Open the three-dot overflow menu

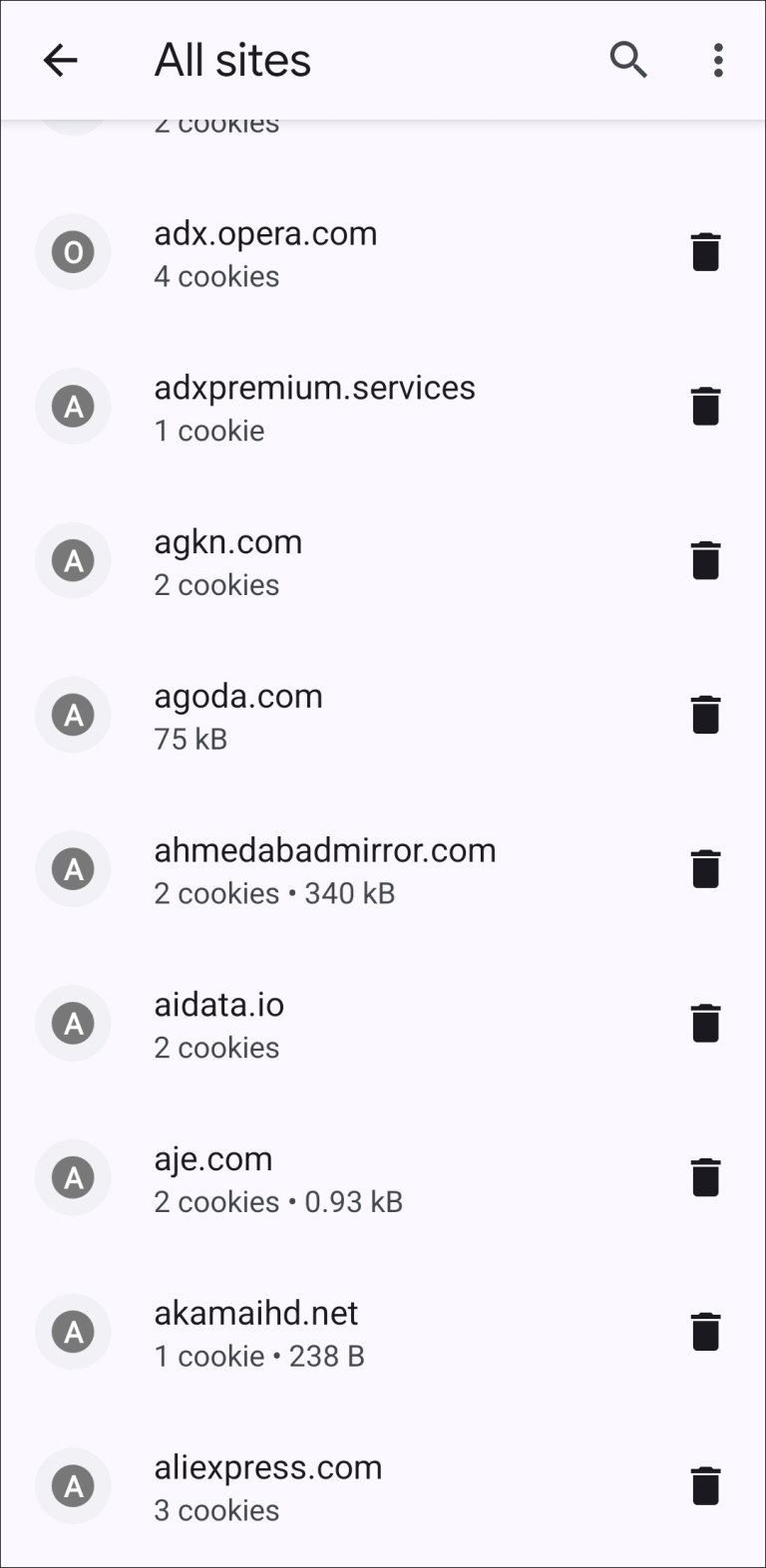point(717,60)
